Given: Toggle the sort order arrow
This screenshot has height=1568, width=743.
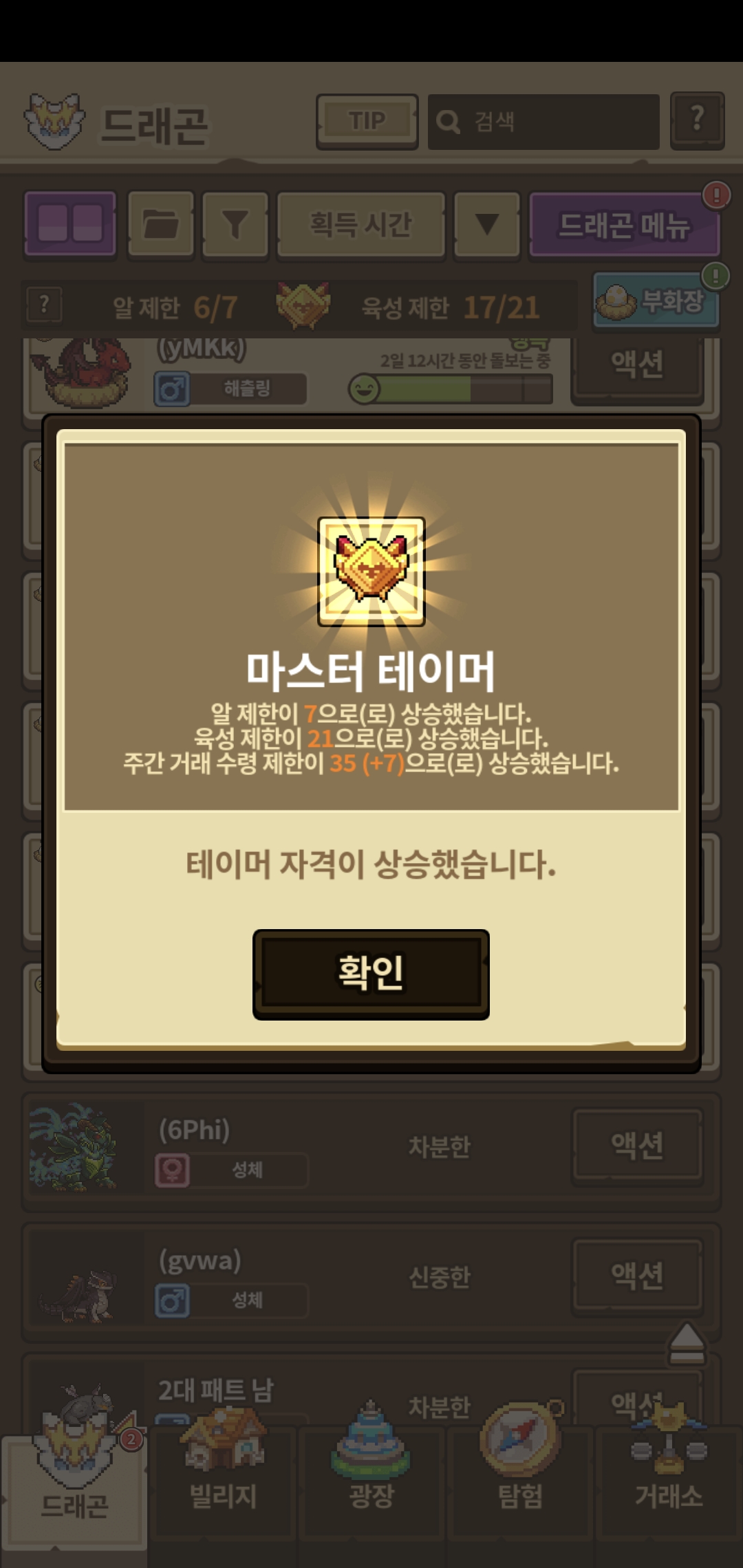Looking at the screenshot, I should (x=487, y=224).
